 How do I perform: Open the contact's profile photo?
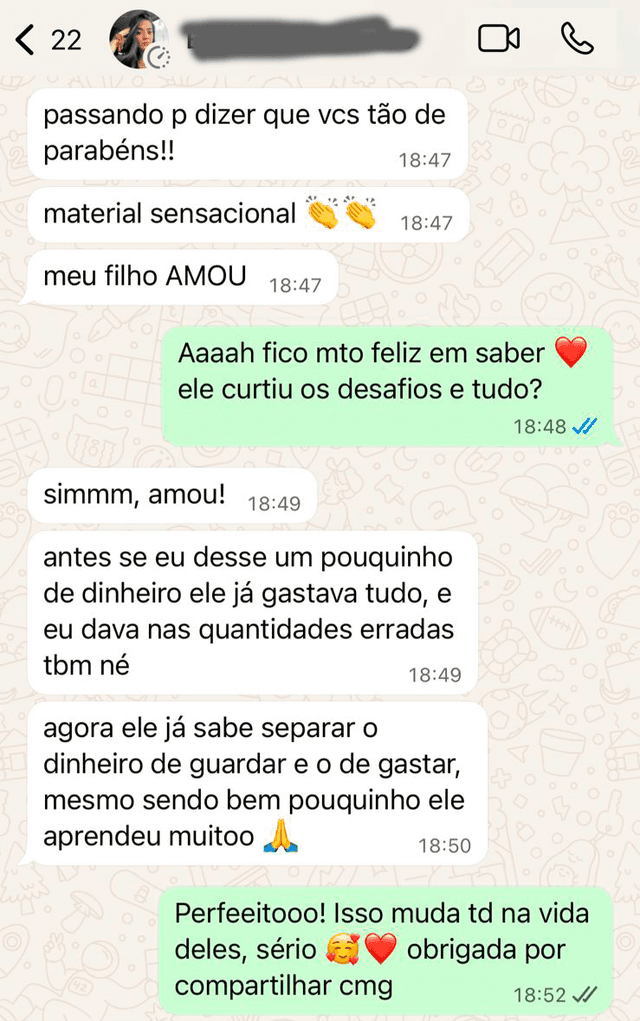(139, 40)
